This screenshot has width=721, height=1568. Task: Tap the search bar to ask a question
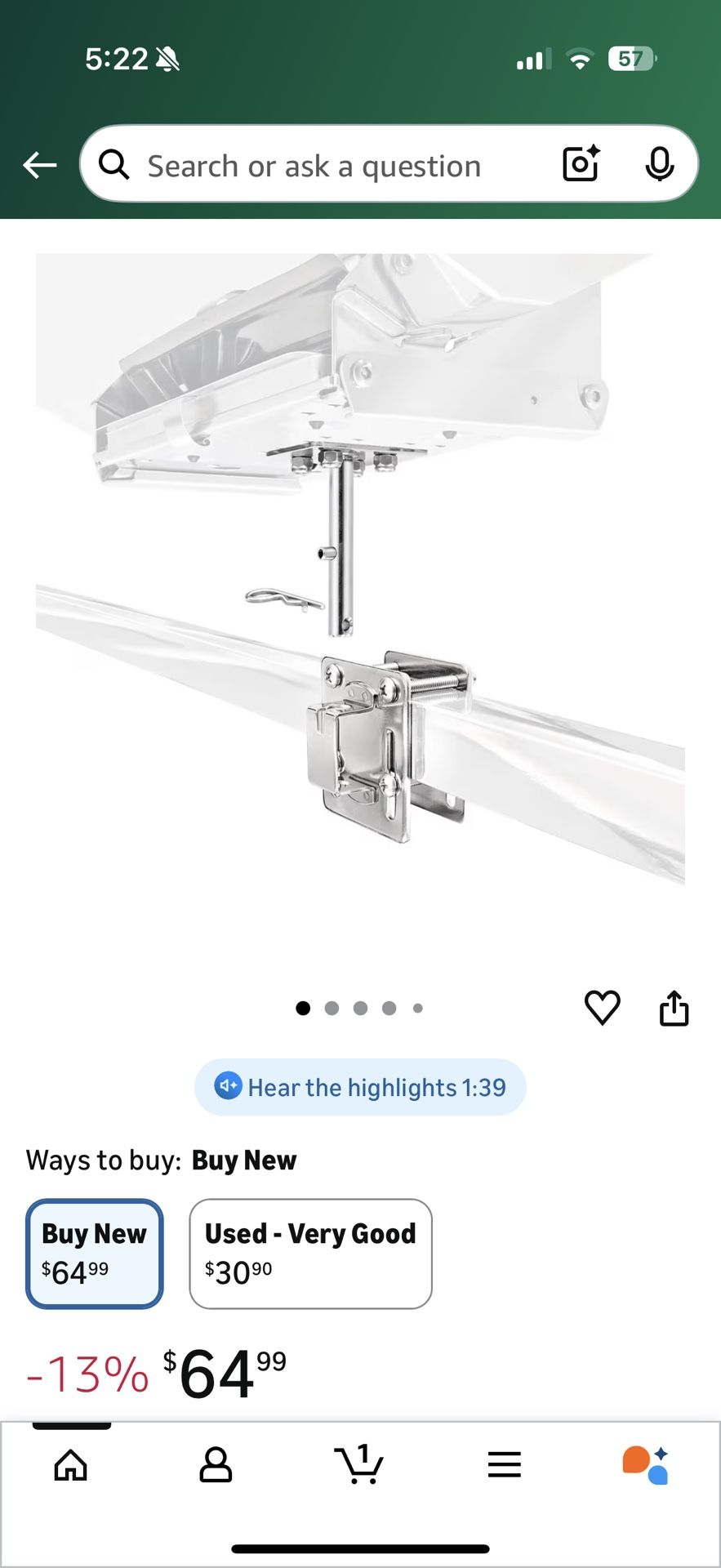327,165
